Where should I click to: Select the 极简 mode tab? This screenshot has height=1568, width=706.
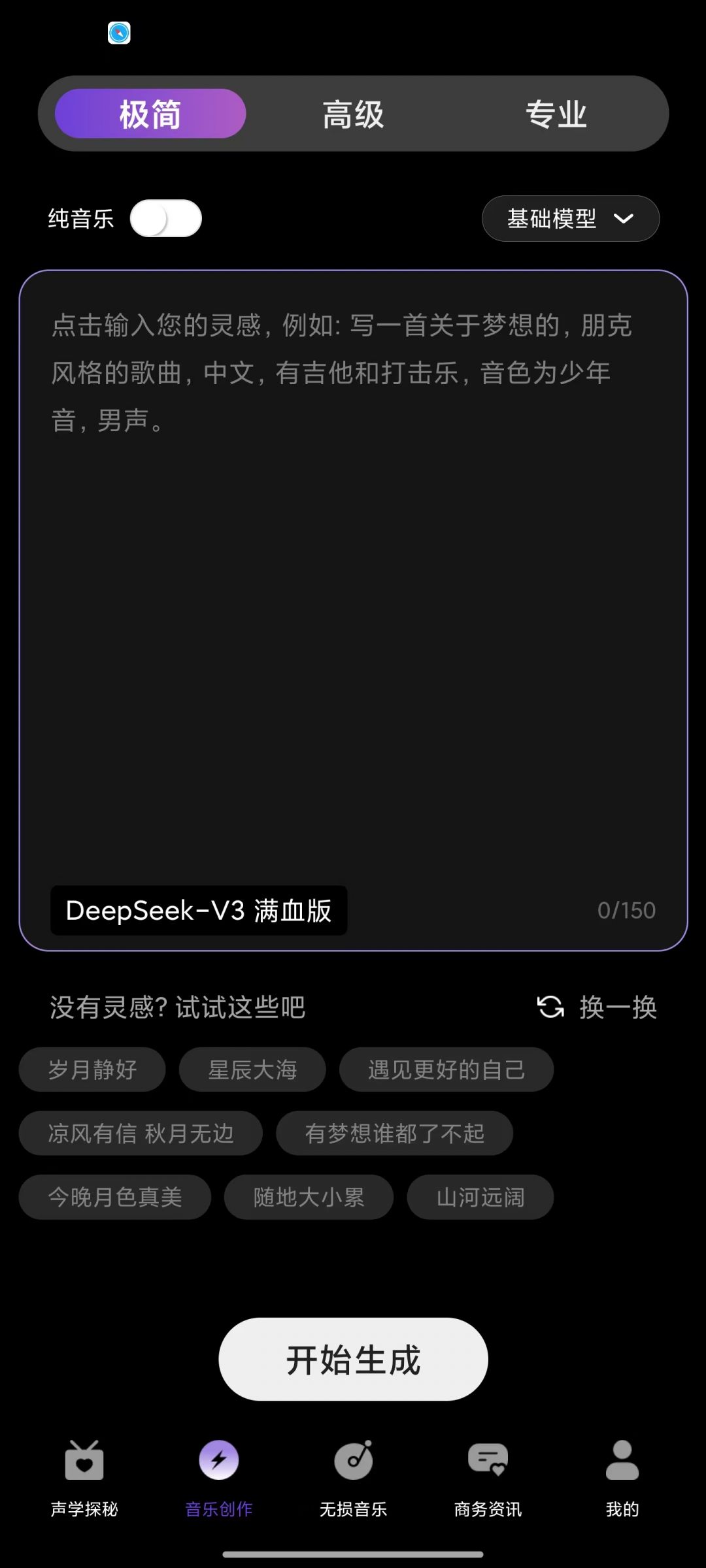[x=150, y=114]
